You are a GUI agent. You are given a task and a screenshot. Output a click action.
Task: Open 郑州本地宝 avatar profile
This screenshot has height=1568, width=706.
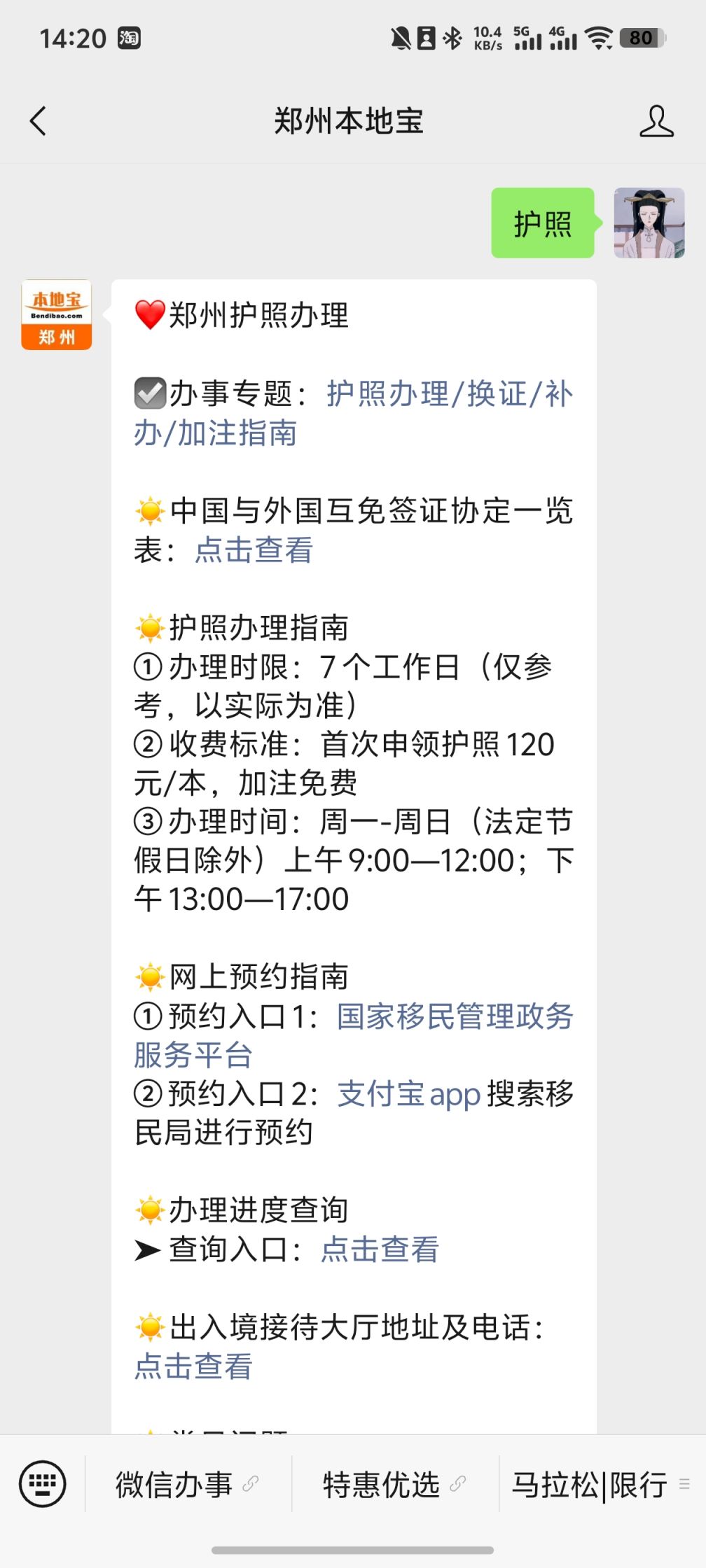tap(57, 315)
